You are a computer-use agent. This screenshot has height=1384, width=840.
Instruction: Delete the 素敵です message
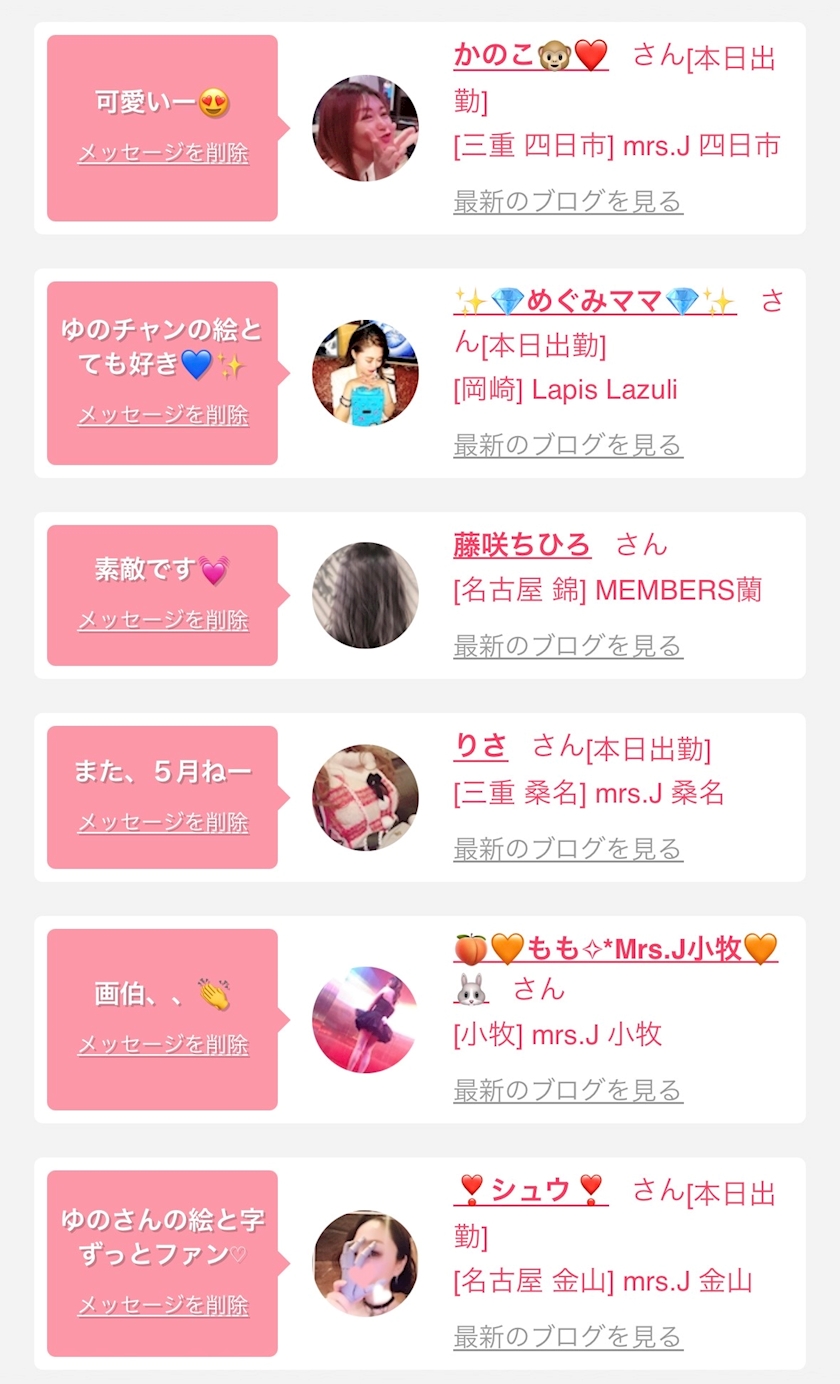[x=163, y=620]
